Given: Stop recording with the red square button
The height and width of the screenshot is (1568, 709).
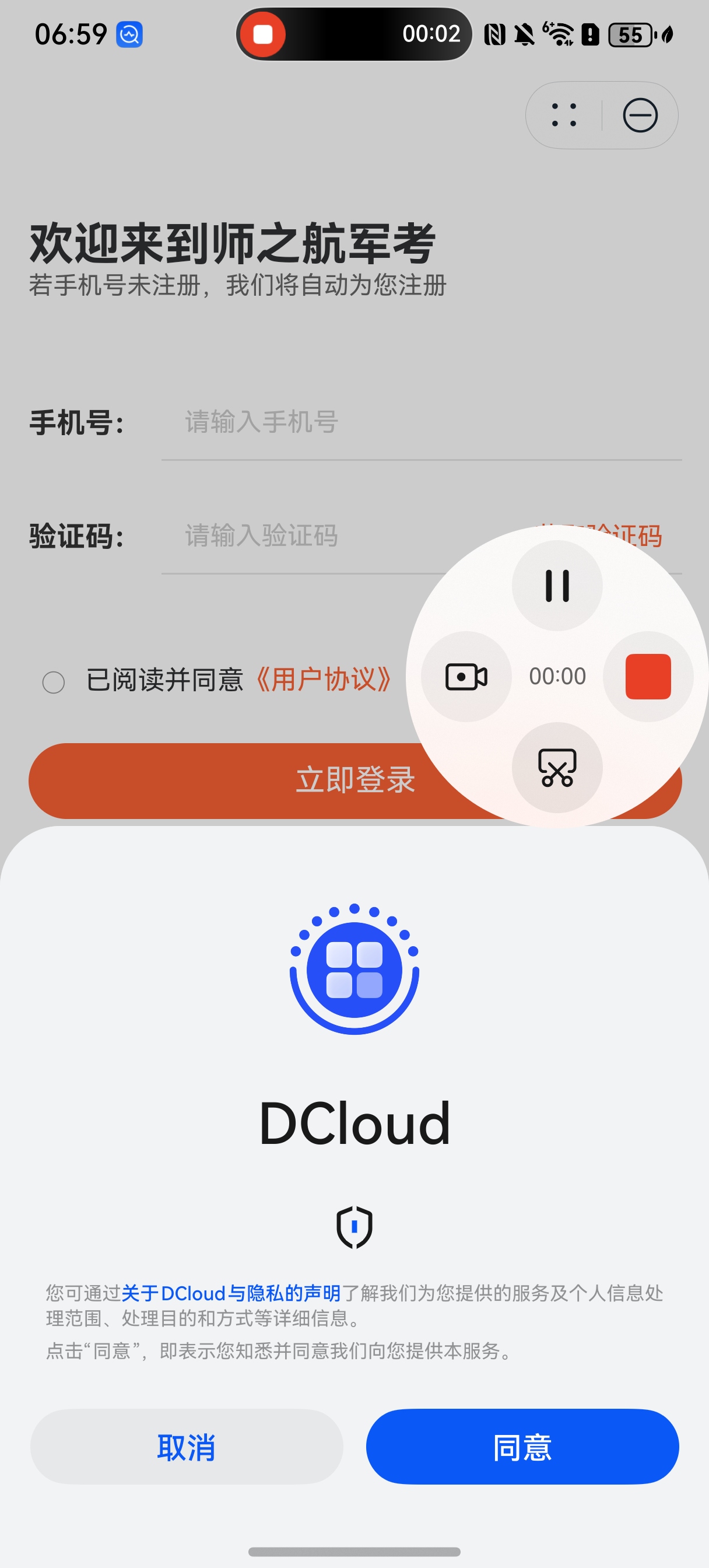Looking at the screenshot, I should tap(648, 676).
